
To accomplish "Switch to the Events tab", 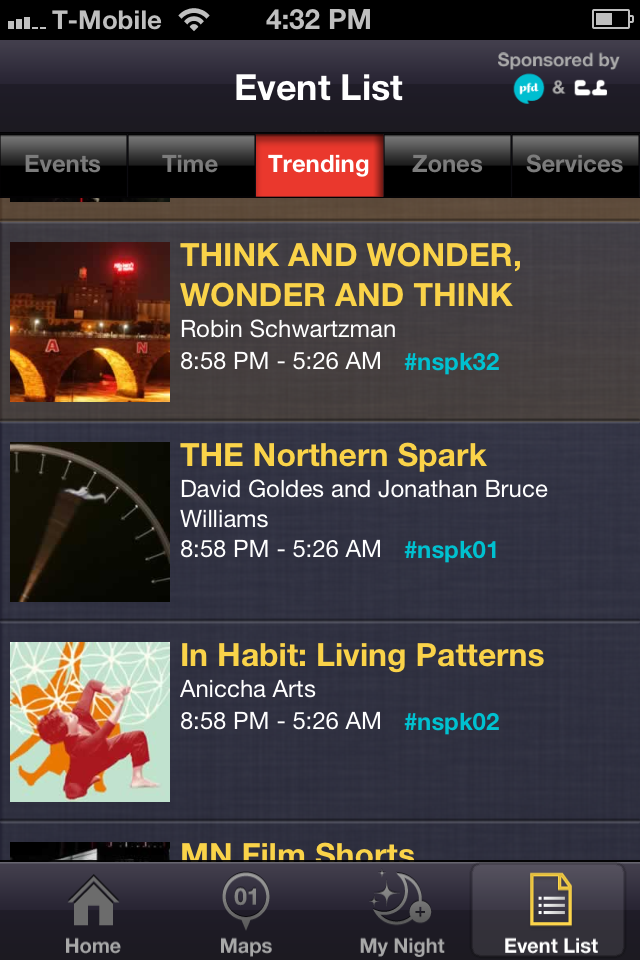I will click(63, 165).
